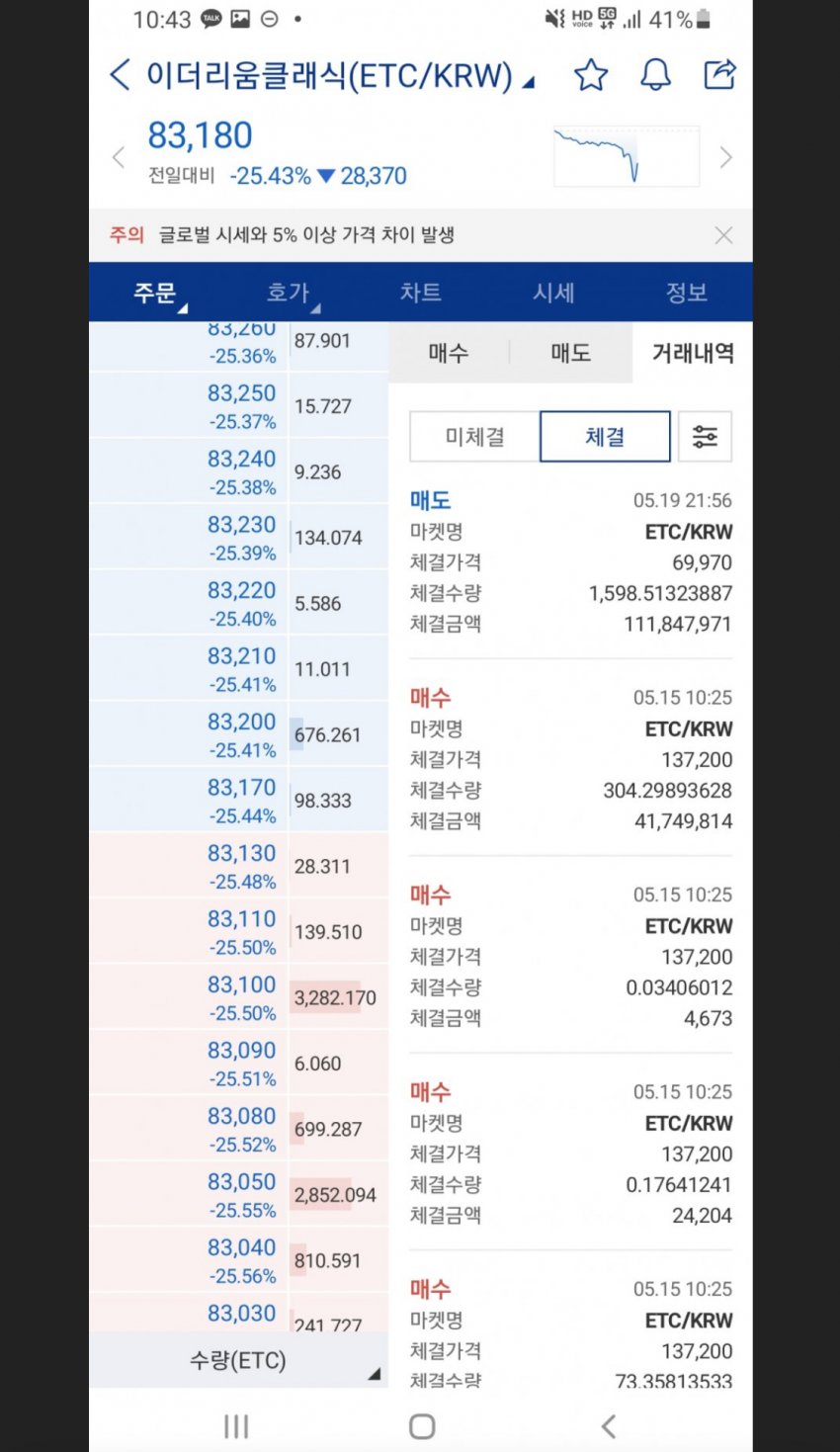Switch to the 정보 tab

pos(686,293)
